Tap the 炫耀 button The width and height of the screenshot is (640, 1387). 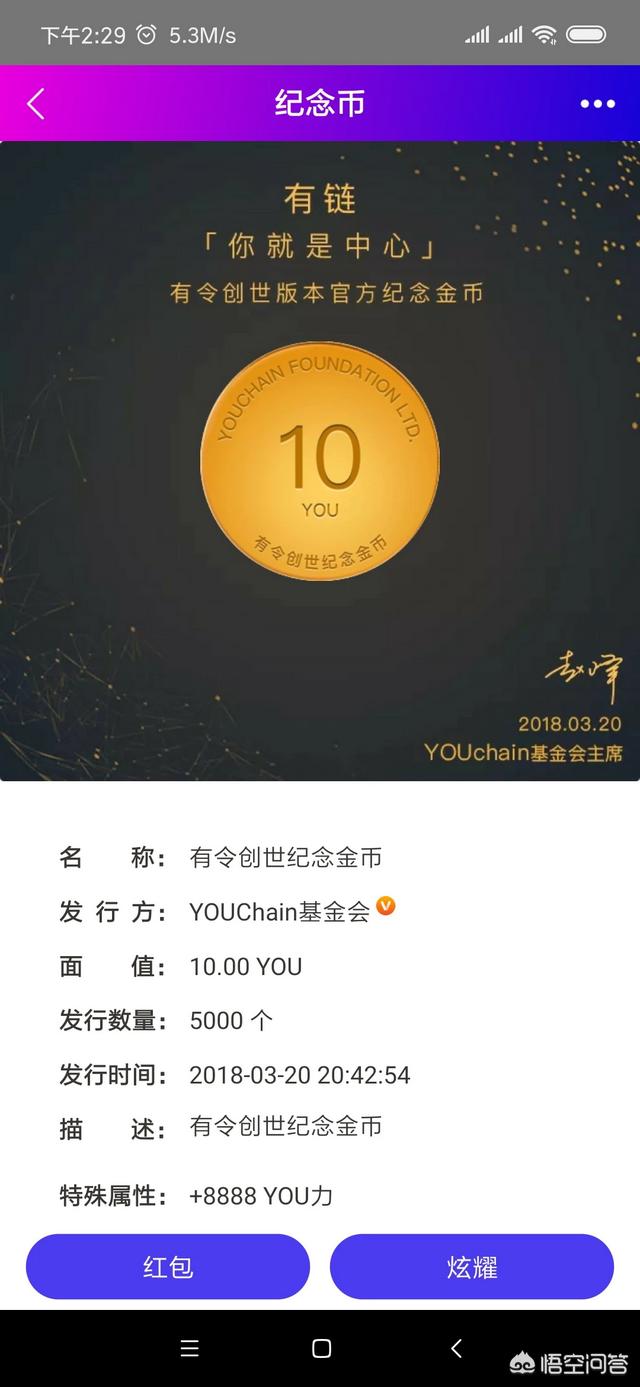tap(472, 1267)
